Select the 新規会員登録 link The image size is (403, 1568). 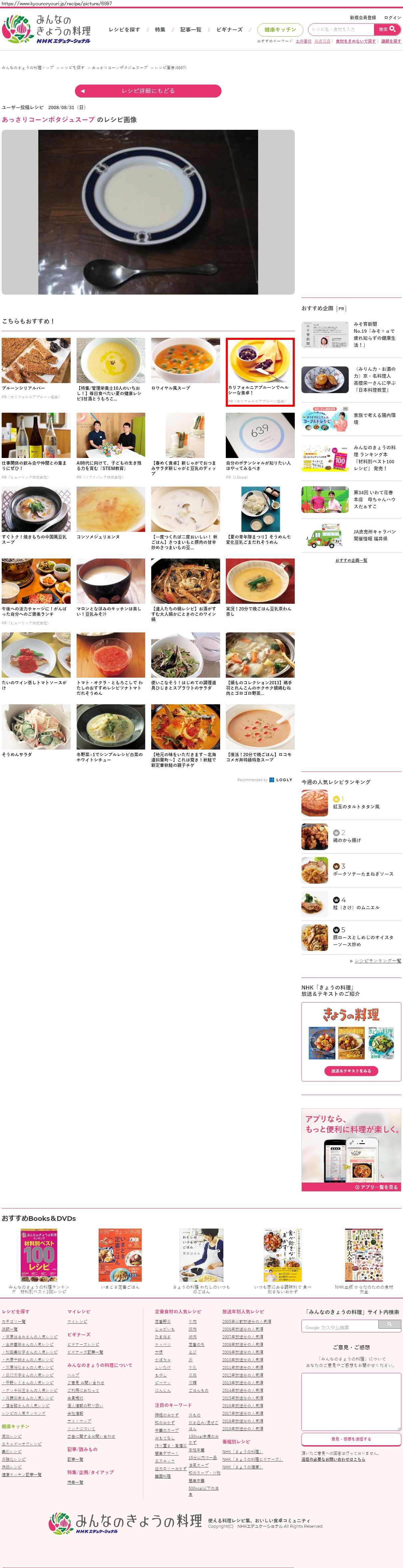[362, 18]
